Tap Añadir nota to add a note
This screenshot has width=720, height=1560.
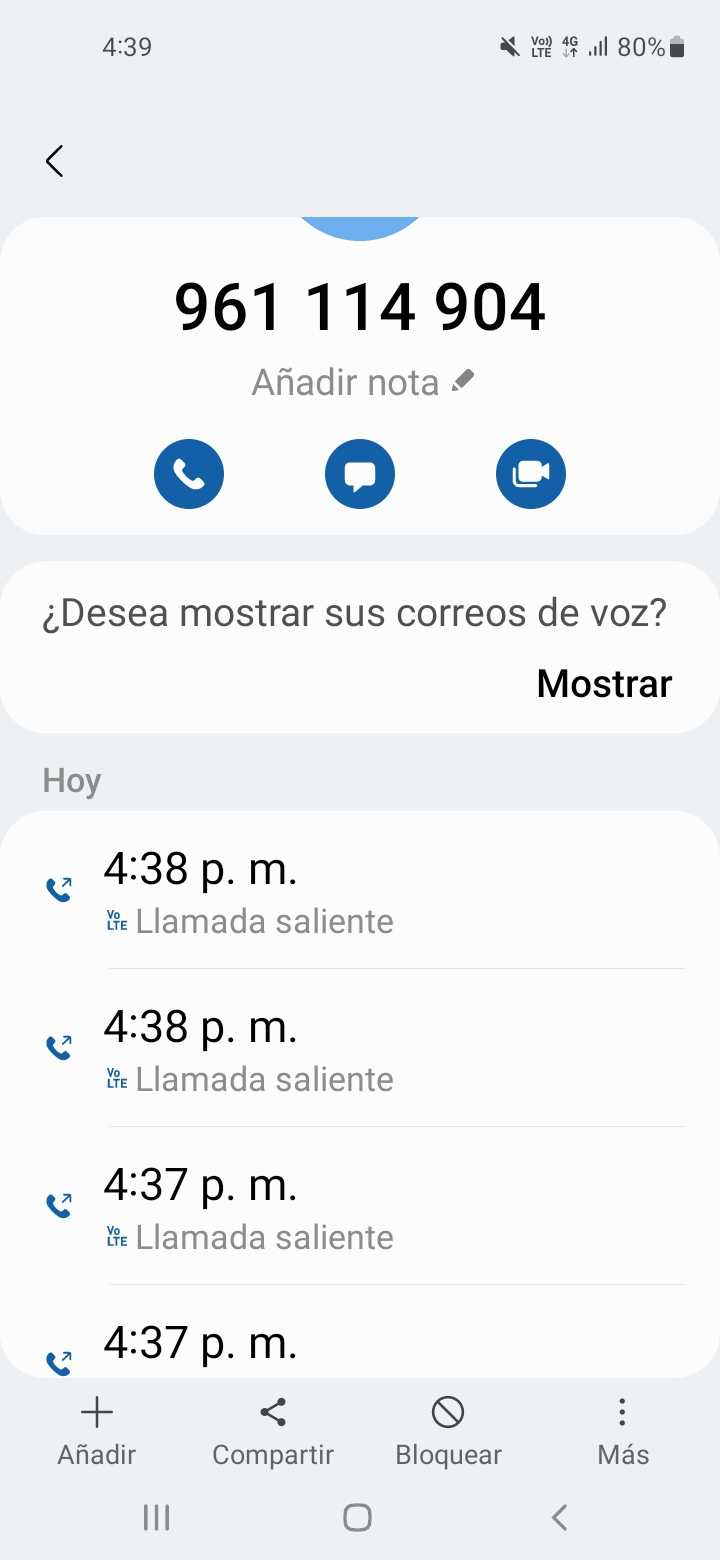click(x=362, y=382)
